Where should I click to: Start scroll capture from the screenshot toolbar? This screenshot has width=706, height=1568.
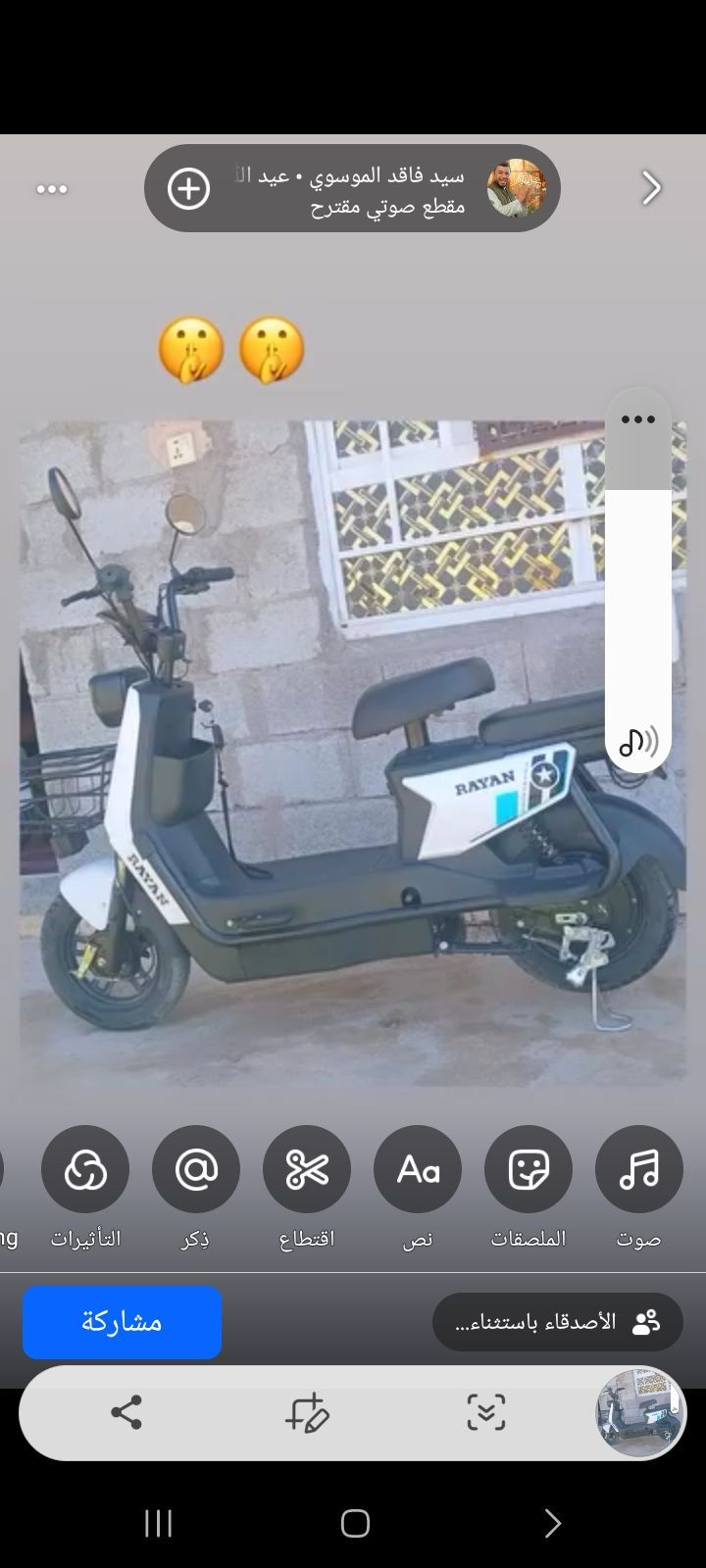[x=485, y=1413]
